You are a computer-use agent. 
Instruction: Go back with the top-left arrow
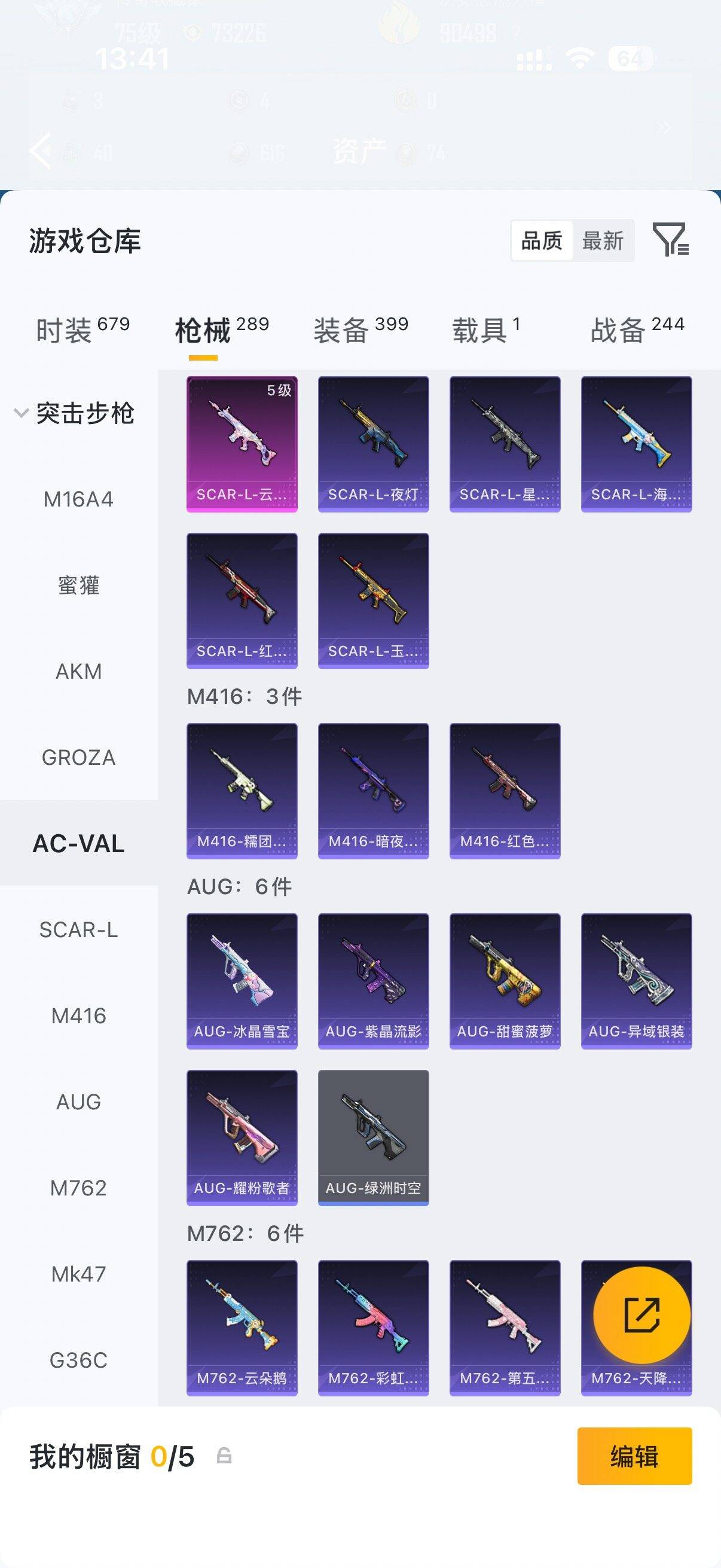(41, 150)
